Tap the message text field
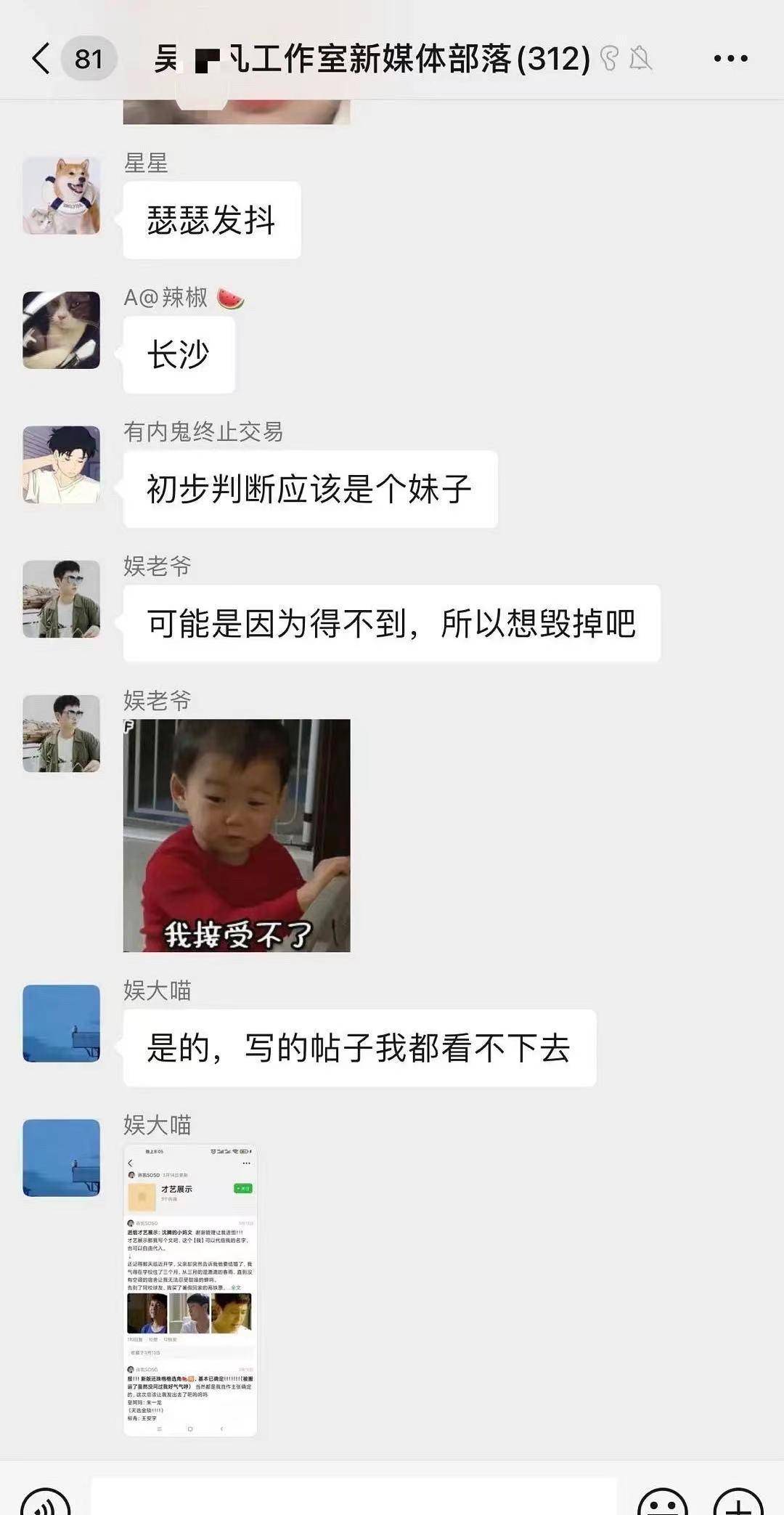Viewport: 784px width, 1515px height. [x=354, y=1496]
